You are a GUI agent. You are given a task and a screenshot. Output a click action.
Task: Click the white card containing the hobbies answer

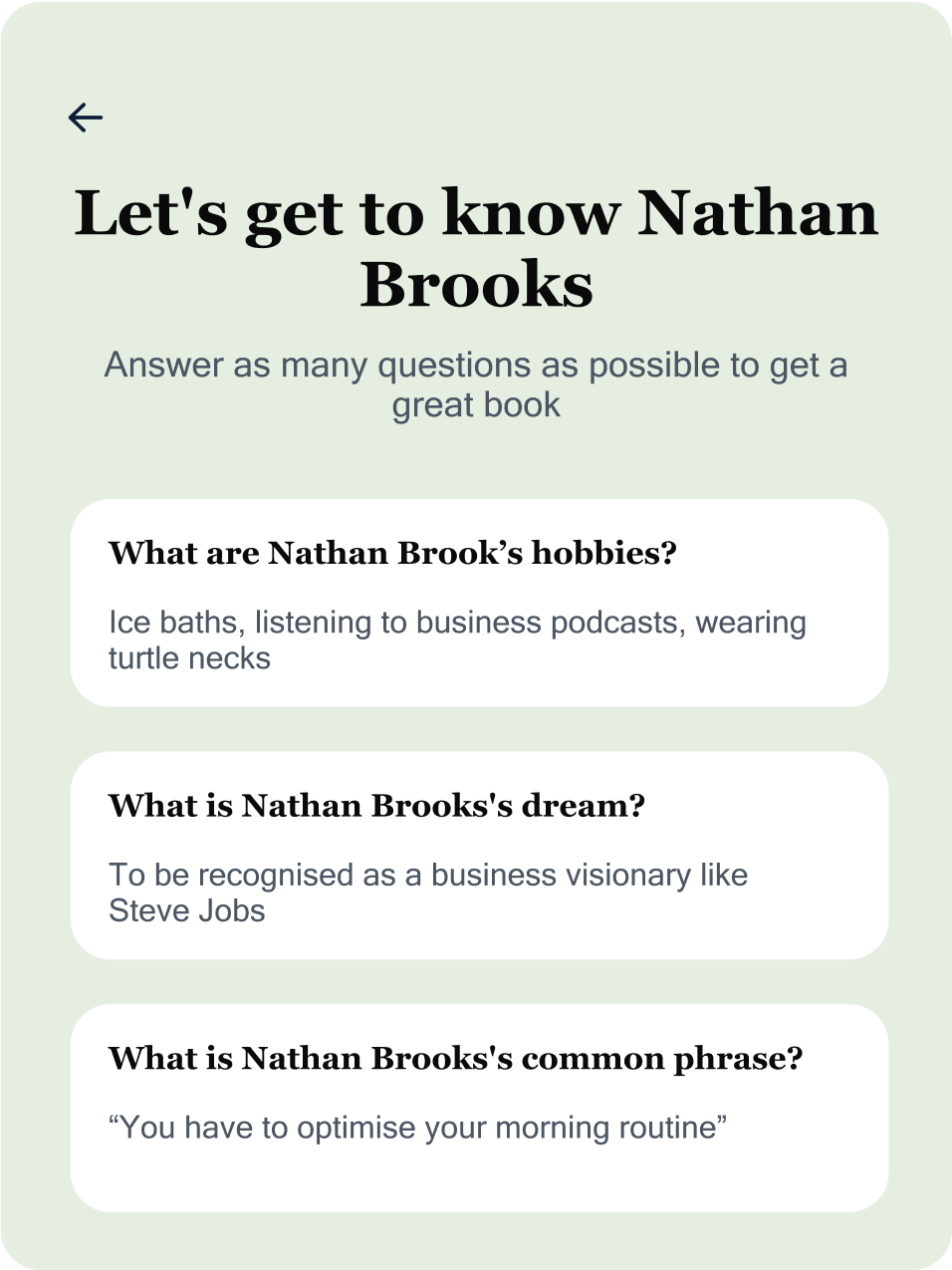tap(476, 601)
